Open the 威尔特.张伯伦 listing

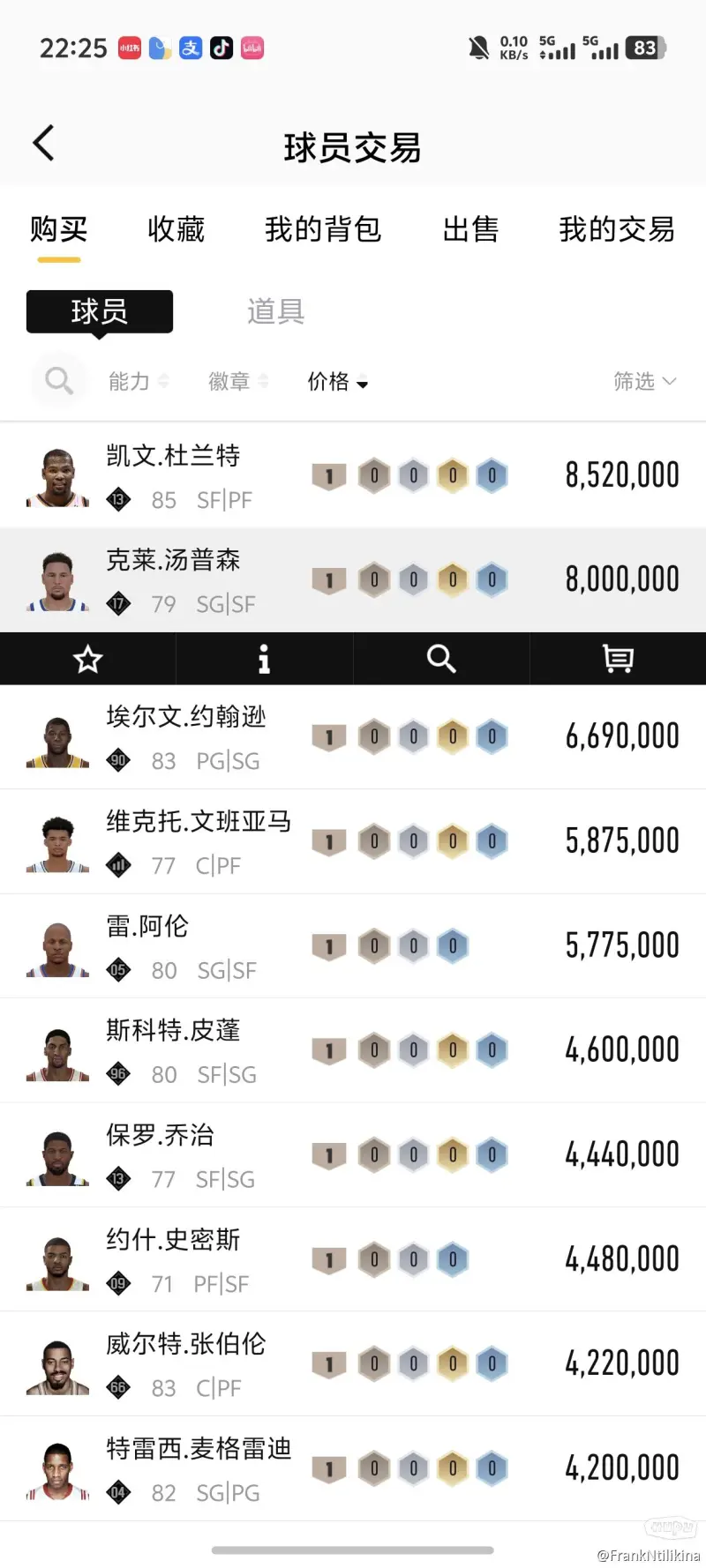pos(353,1364)
